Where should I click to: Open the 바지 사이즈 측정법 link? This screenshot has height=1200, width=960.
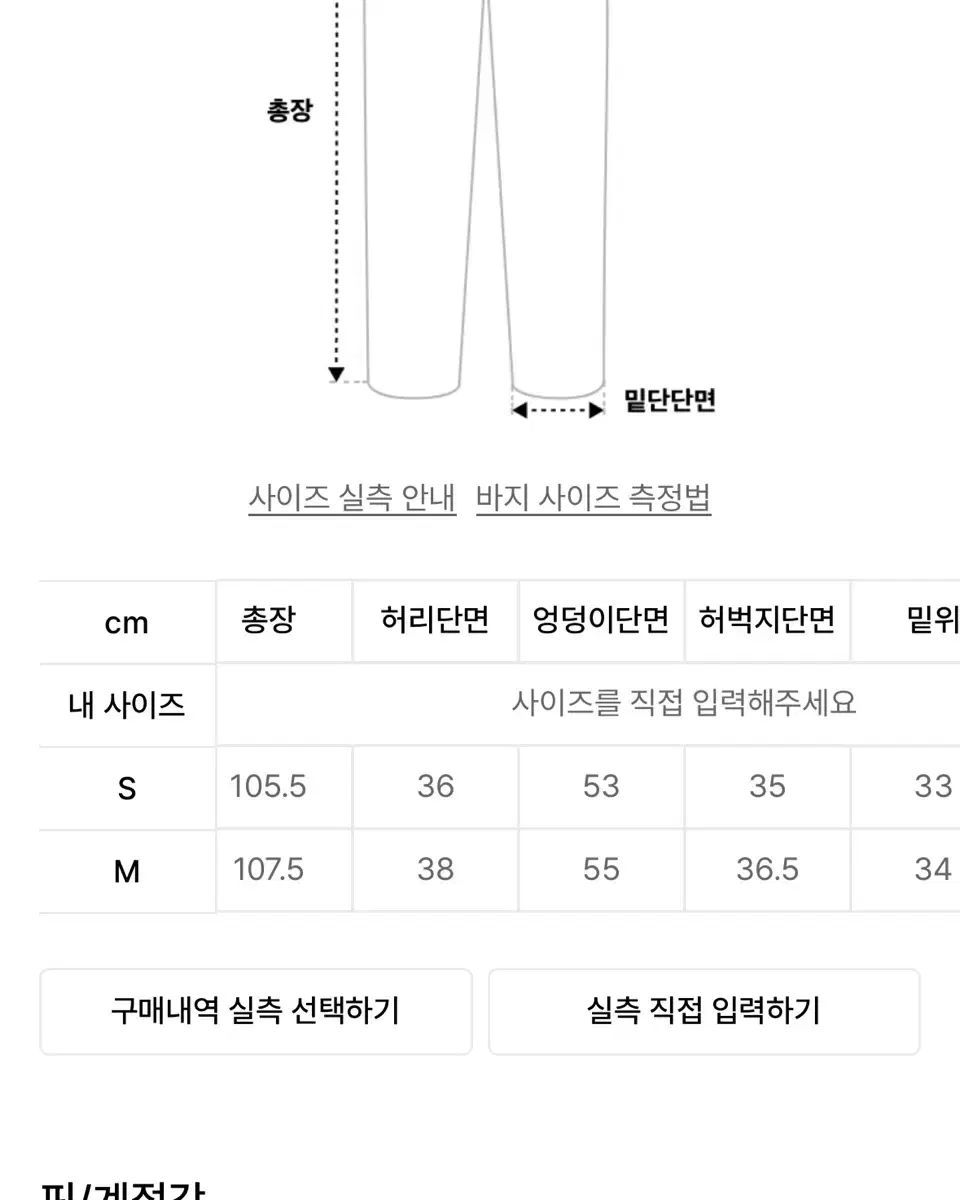point(593,497)
